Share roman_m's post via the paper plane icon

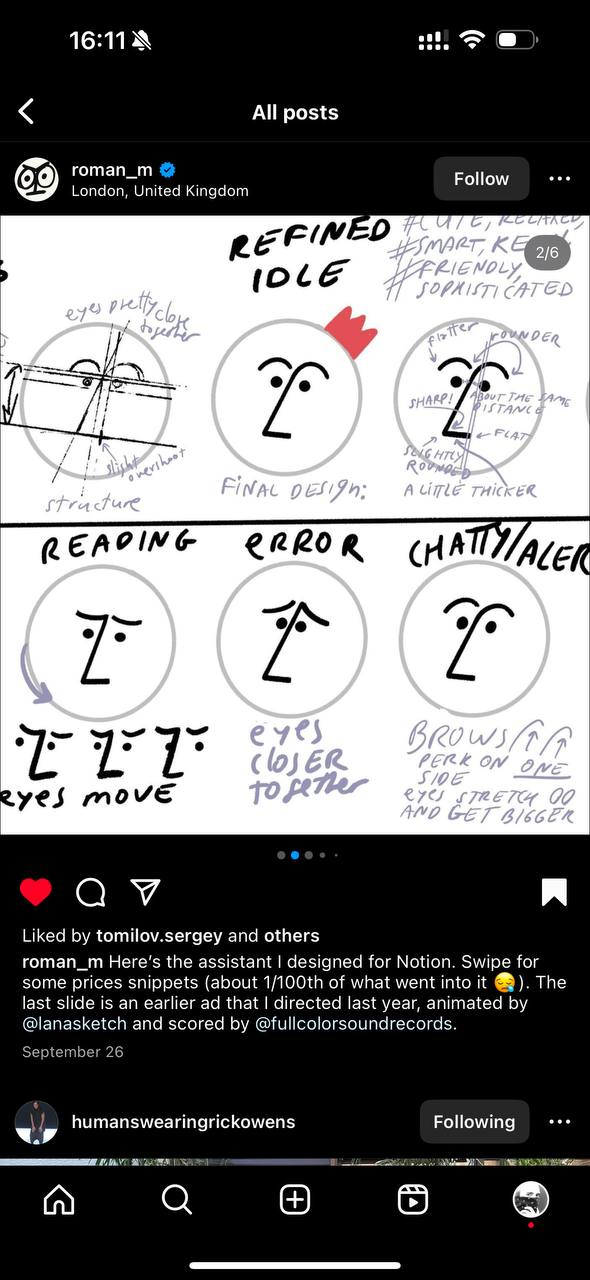[146, 891]
